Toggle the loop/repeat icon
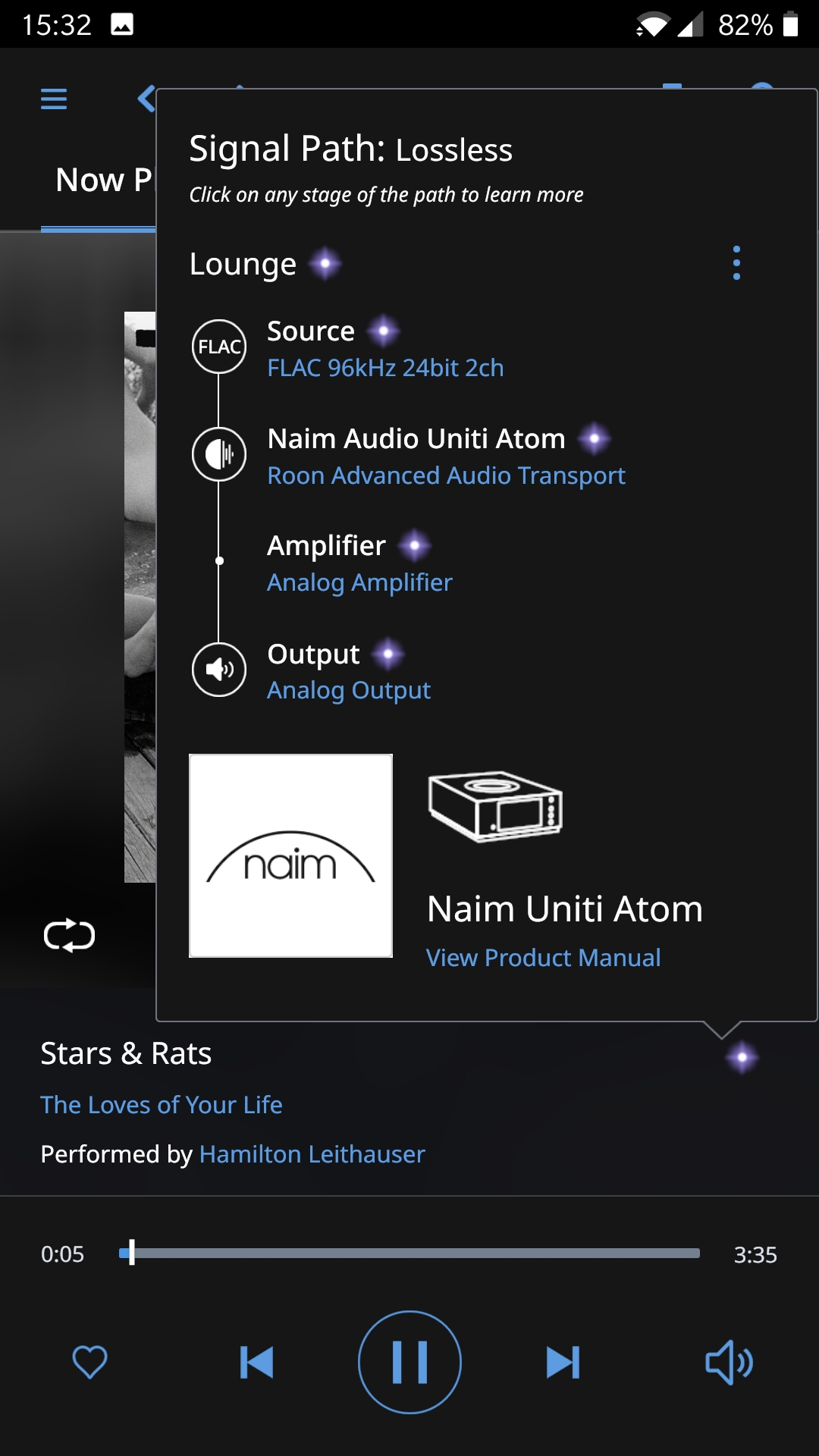The height and width of the screenshot is (1456, 819). [x=69, y=936]
